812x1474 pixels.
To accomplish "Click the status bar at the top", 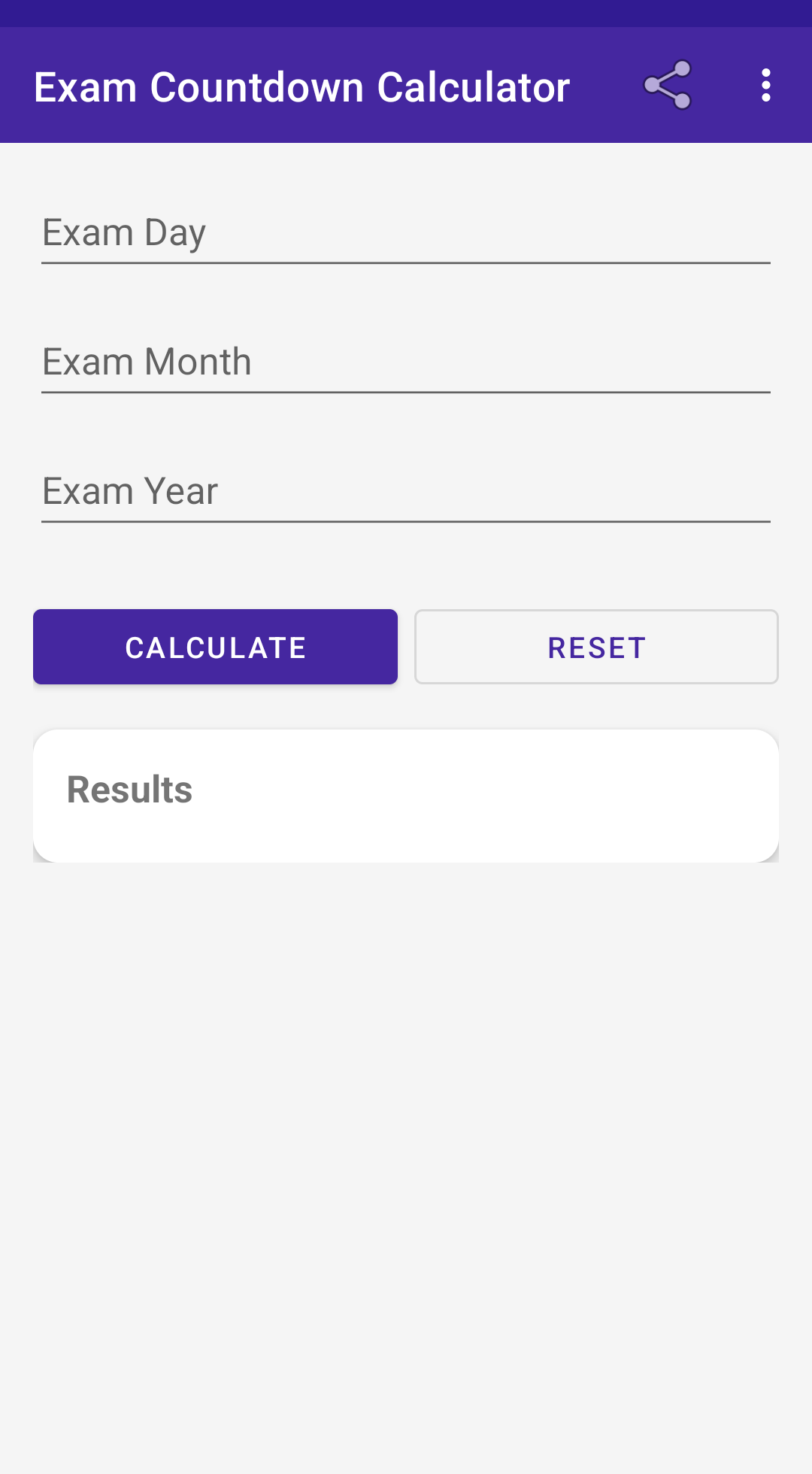I will [x=406, y=14].
